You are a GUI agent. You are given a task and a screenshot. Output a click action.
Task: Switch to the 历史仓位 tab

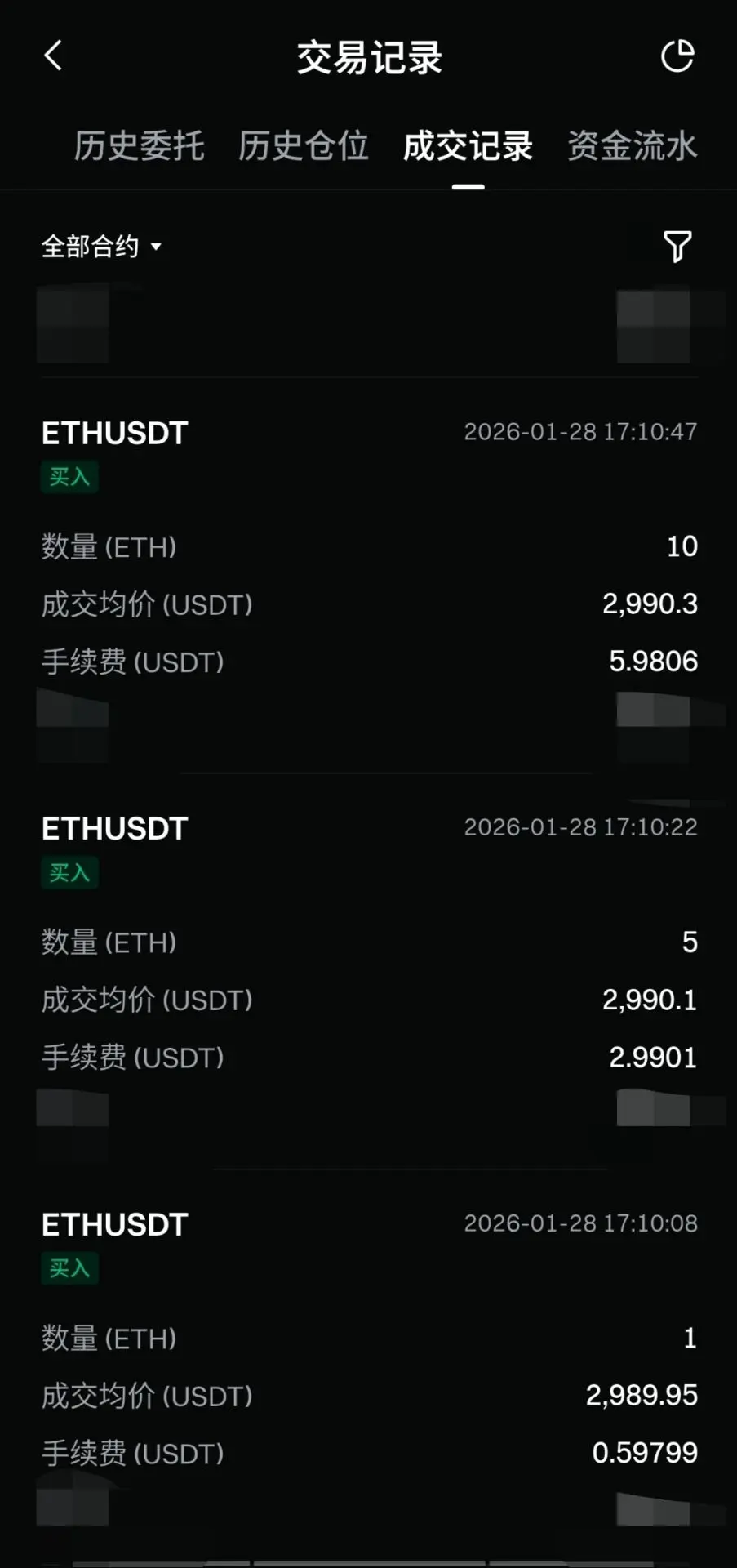(x=303, y=147)
